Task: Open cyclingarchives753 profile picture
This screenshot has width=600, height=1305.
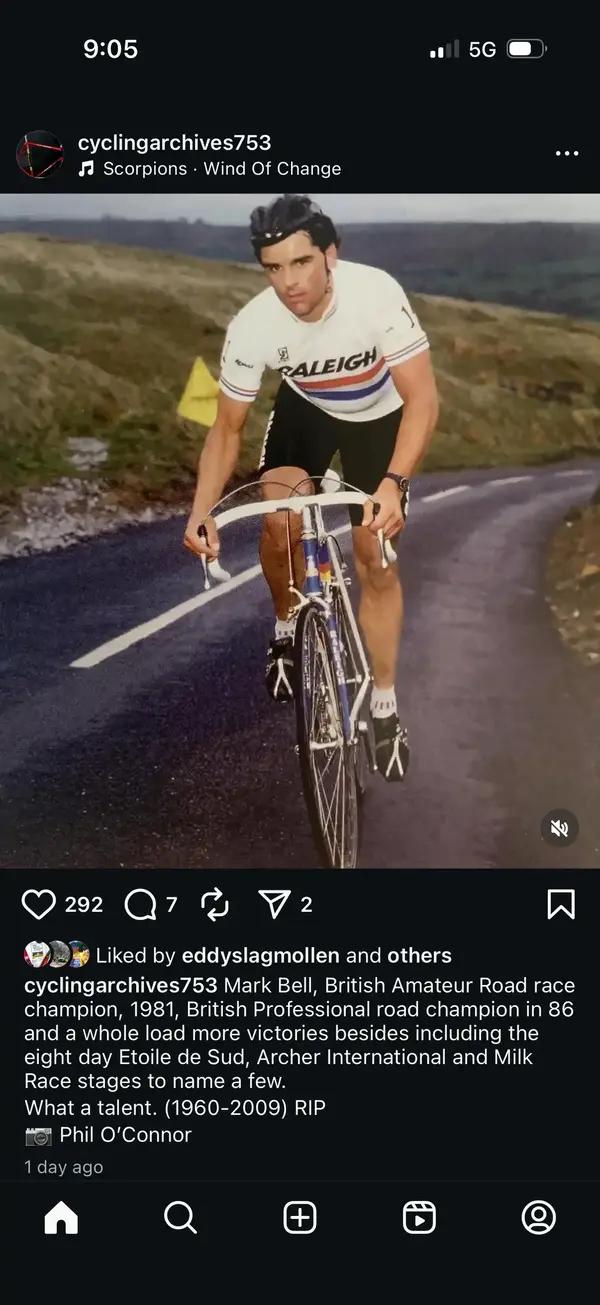Action: (40, 155)
